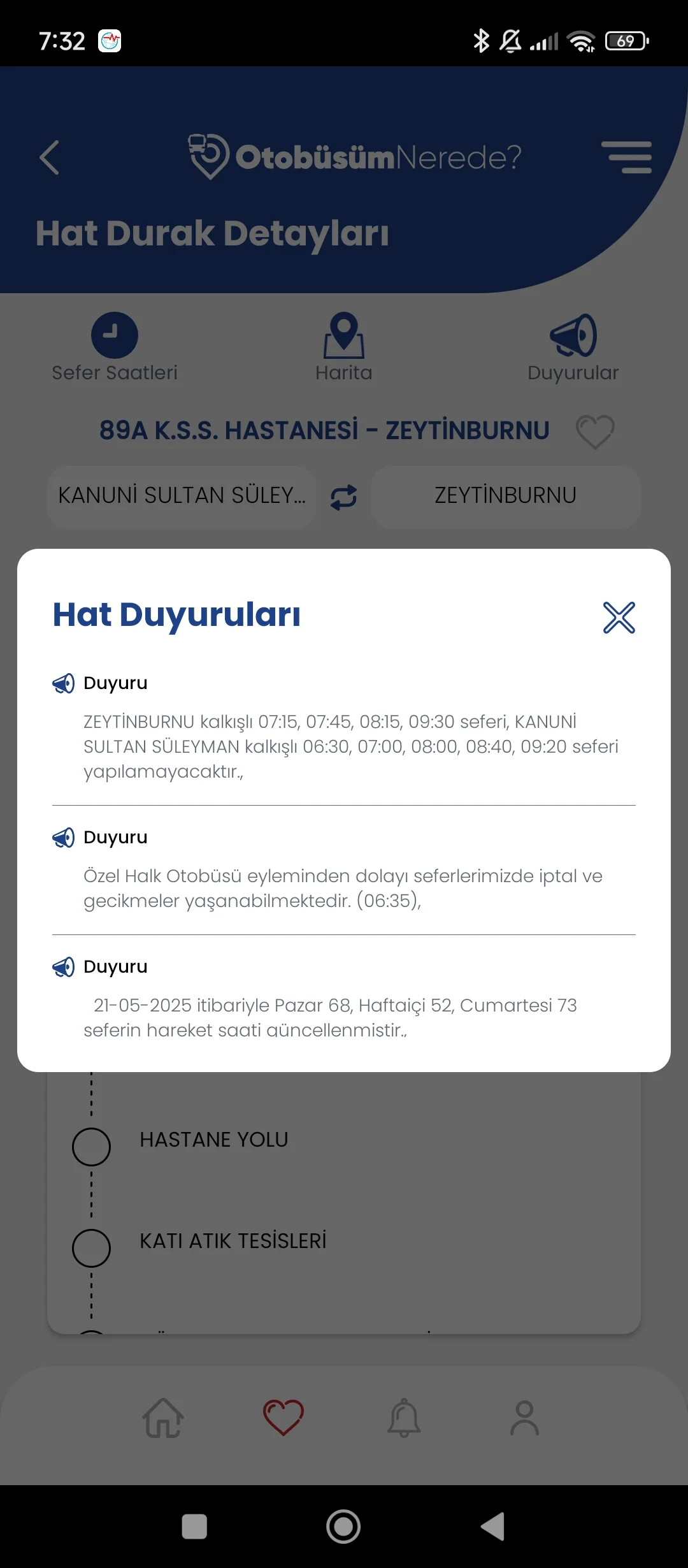Open the Hastane Yolu stop
This screenshot has width=688, height=1568.
pos(214,1140)
